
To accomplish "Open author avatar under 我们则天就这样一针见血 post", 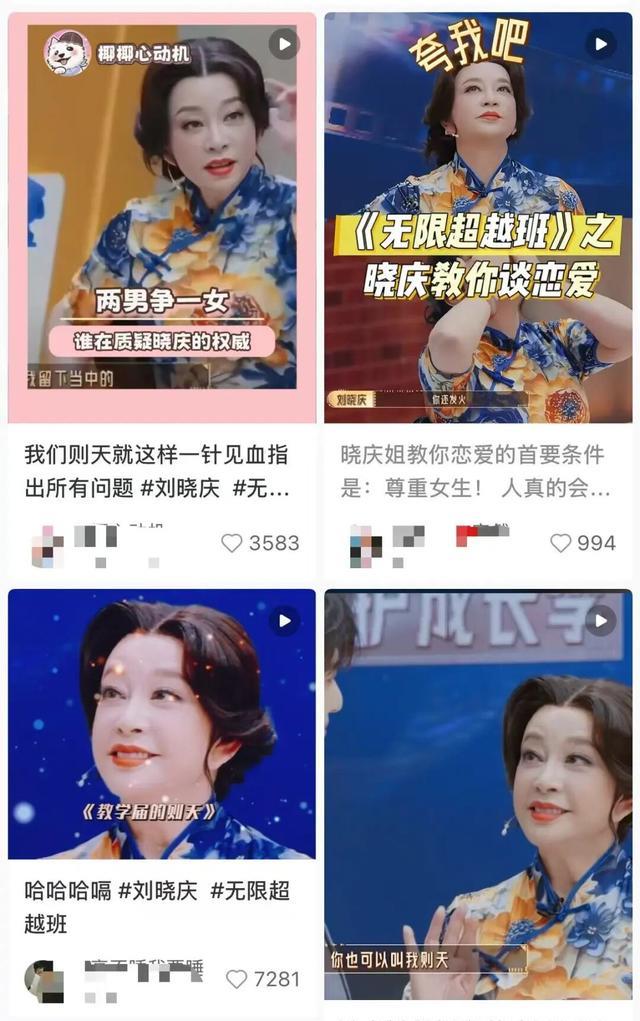I will tap(48, 545).
